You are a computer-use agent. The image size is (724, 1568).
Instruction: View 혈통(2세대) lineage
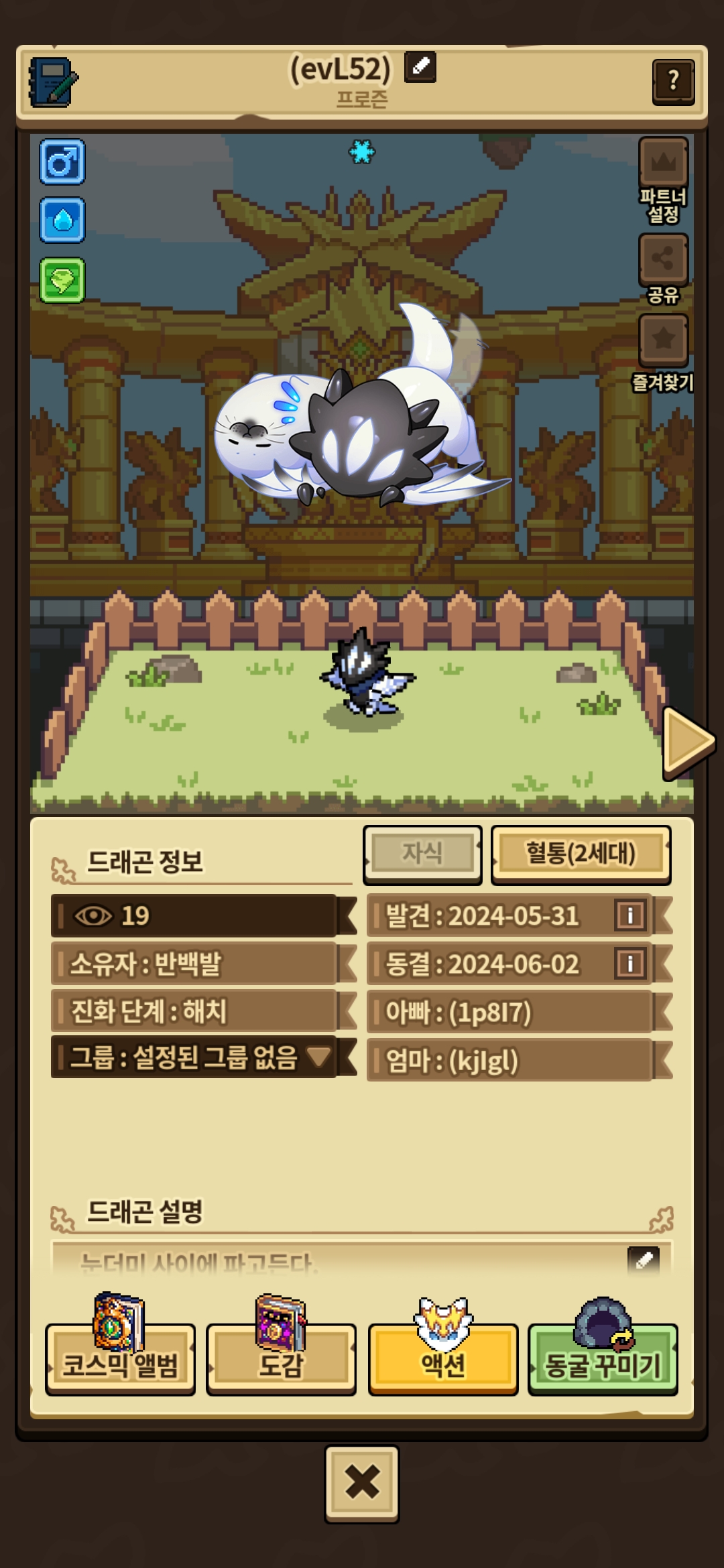click(x=581, y=854)
